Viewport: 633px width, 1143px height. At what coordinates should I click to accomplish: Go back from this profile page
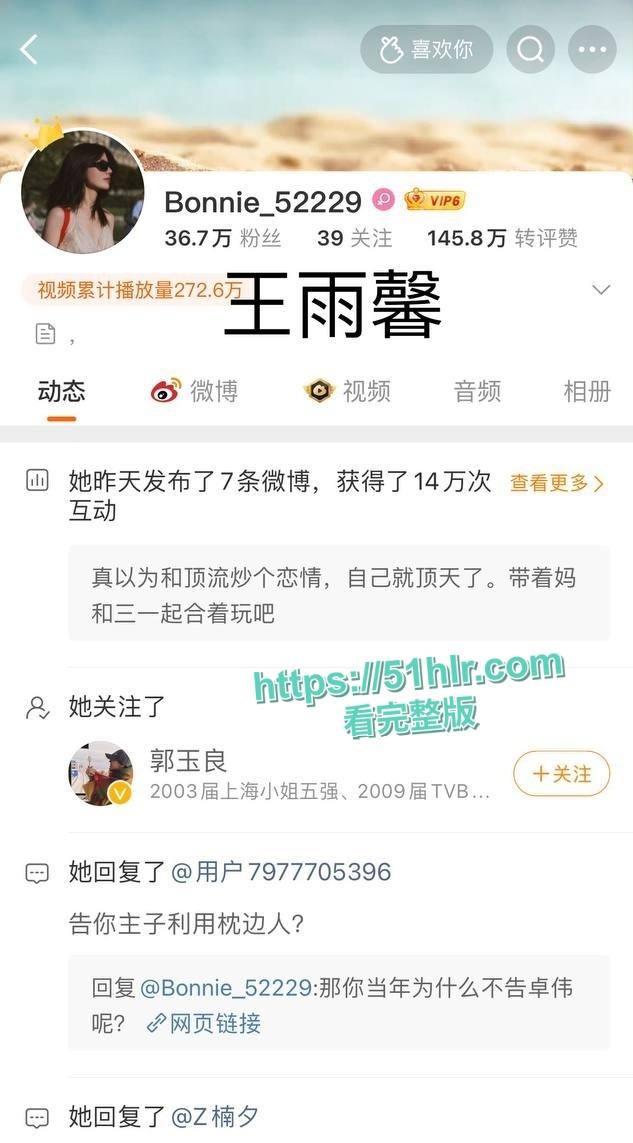[29, 49]
